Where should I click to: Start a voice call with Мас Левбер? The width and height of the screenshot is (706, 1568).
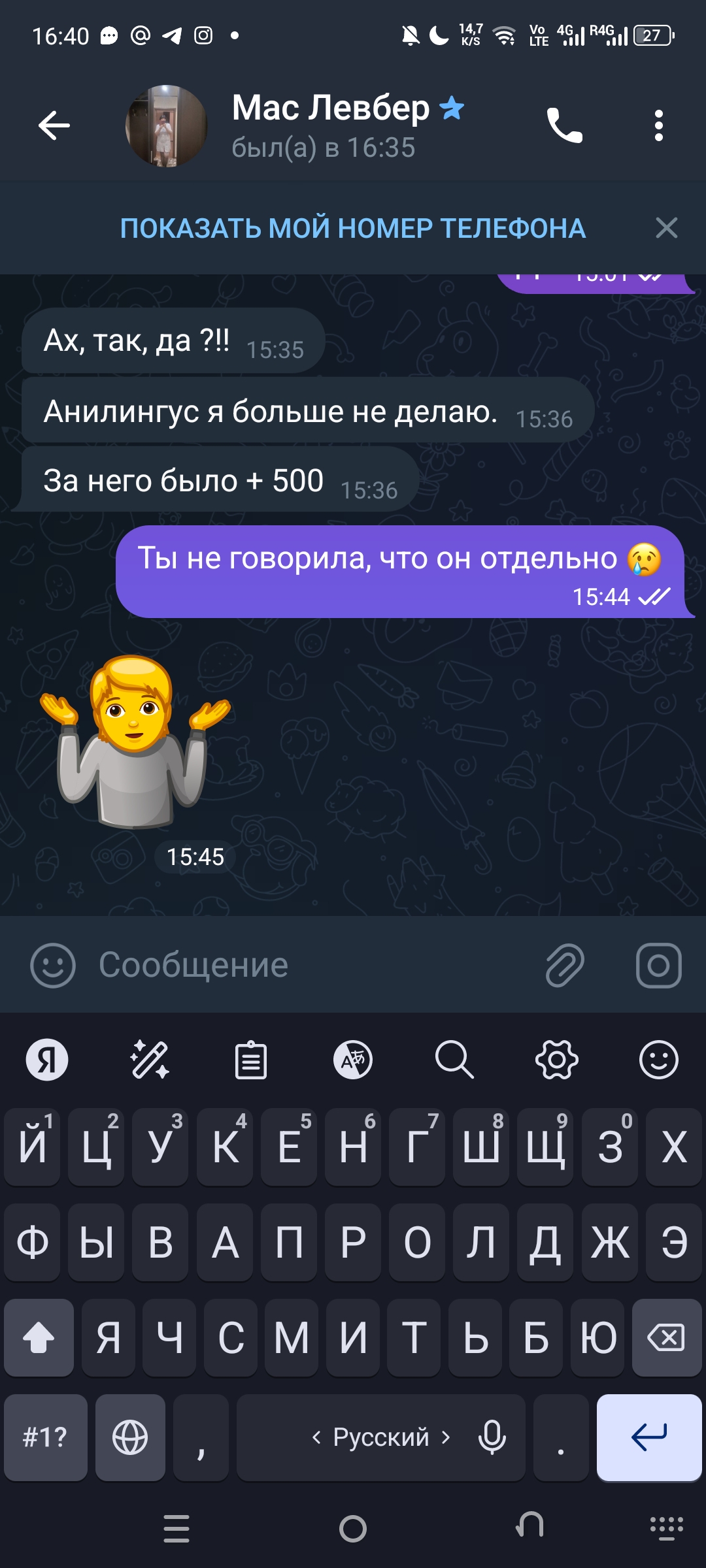(x=564, y=125)
